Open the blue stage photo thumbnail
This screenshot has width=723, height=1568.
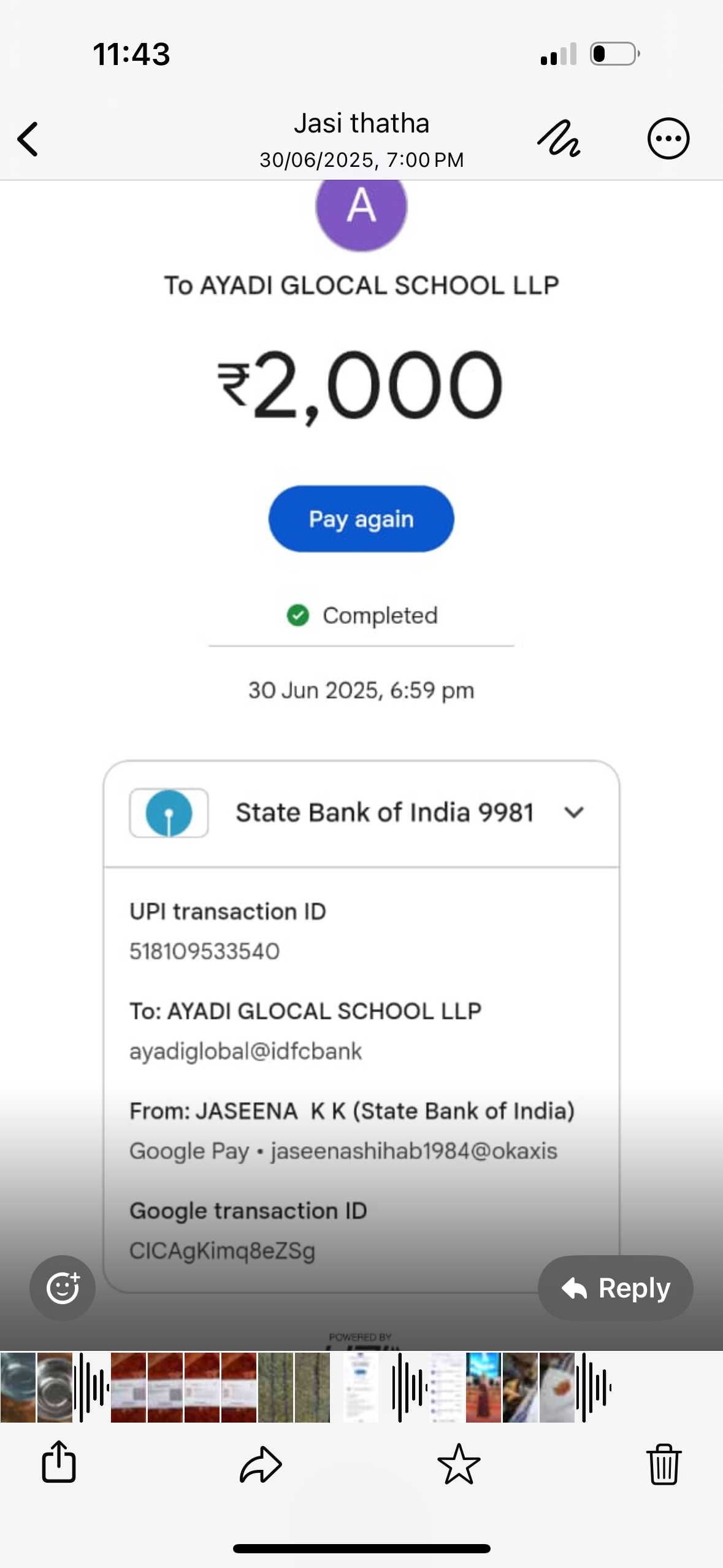coord(483,1387)
